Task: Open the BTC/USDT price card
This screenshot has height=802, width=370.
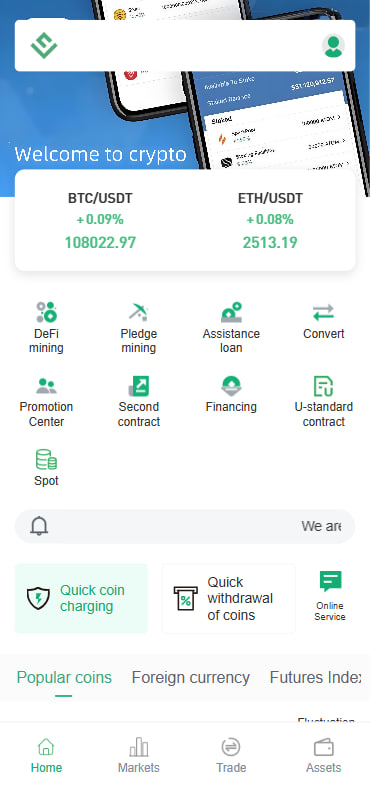Action: coord(100,220)
